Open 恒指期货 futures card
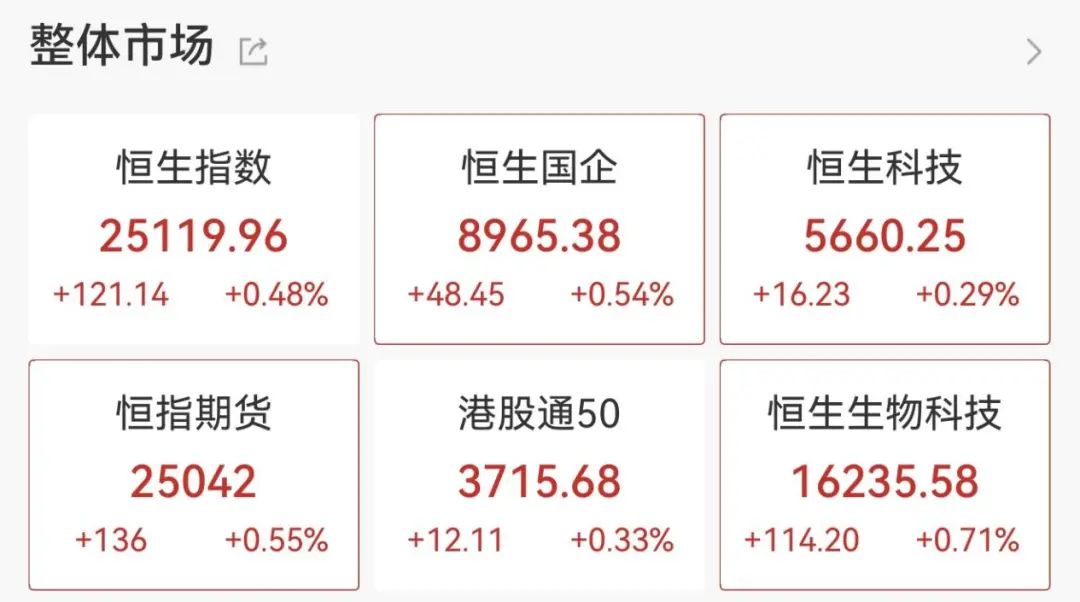Image resolution: width=1080 pixels, height=602 pixels. [194, 475]
